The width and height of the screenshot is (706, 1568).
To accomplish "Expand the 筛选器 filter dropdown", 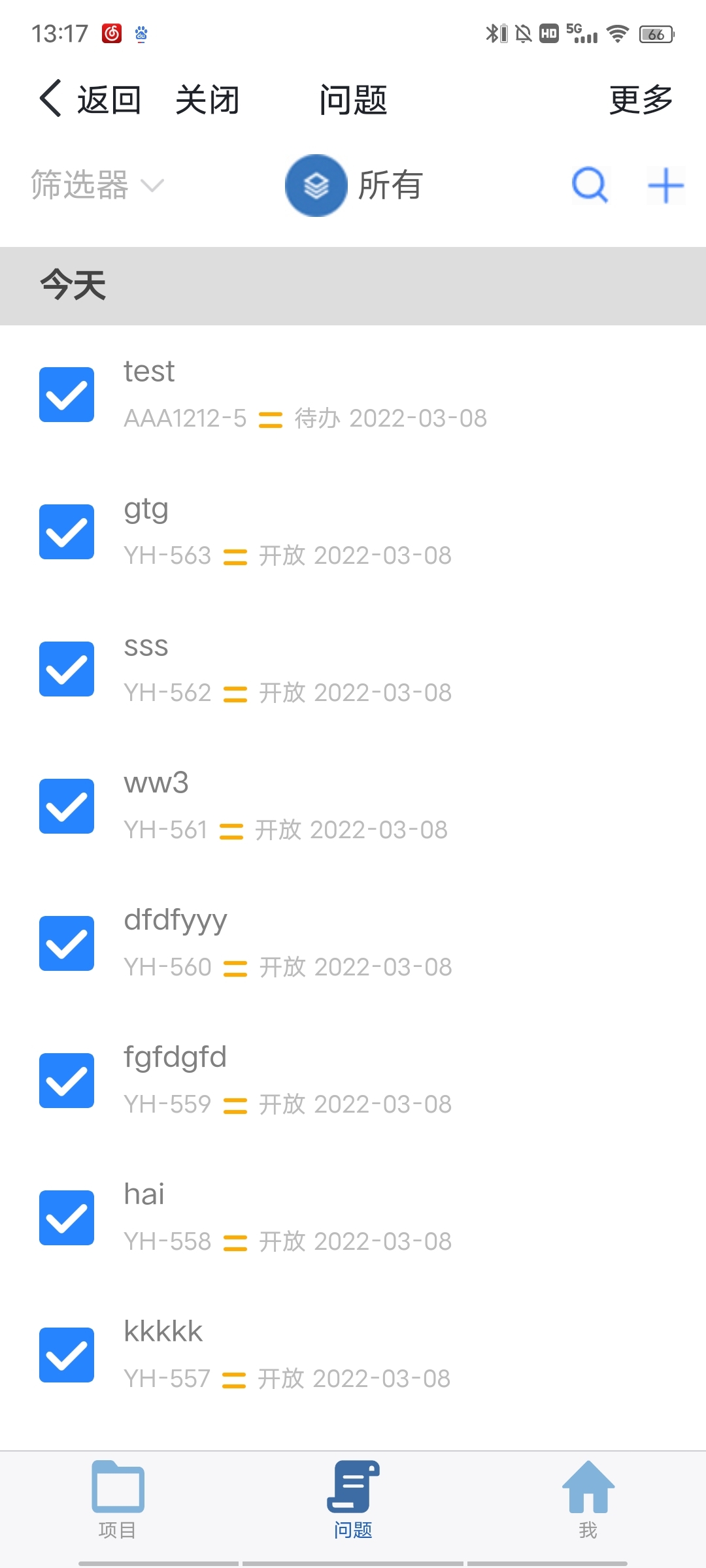I will click(x=97, y=185).
